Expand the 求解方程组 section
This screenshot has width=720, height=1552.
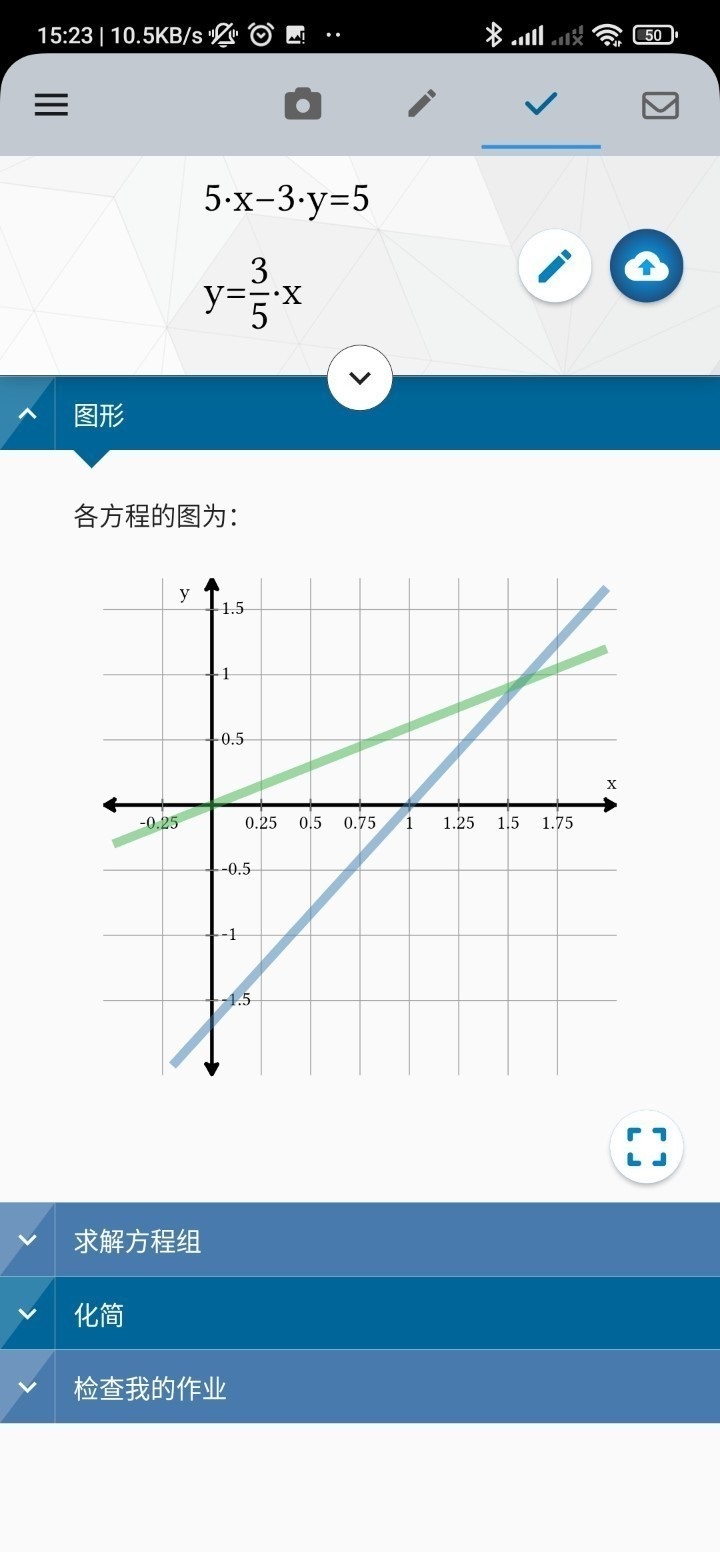[x=28, y=1240]
